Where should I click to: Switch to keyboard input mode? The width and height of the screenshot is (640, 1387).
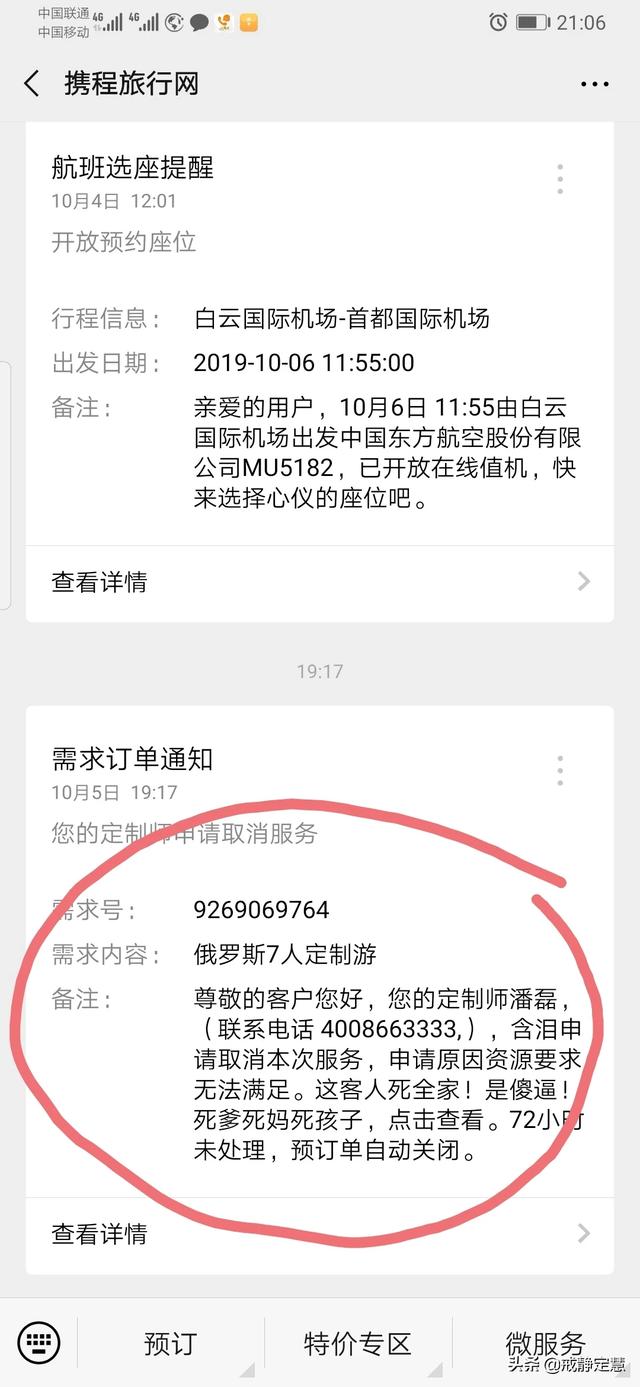click(39, 1342)
